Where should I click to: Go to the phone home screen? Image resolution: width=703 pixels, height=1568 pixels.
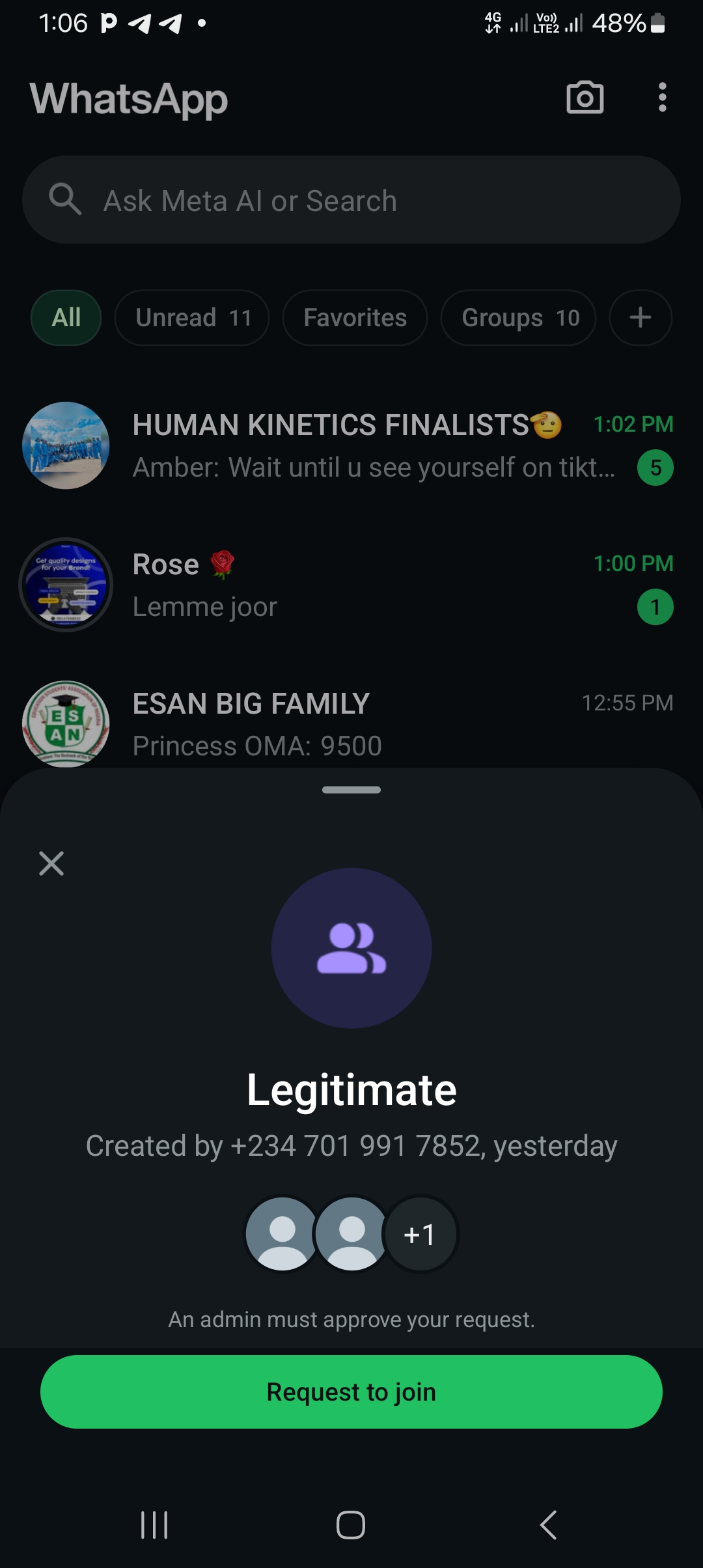[x=351, y=1524]
